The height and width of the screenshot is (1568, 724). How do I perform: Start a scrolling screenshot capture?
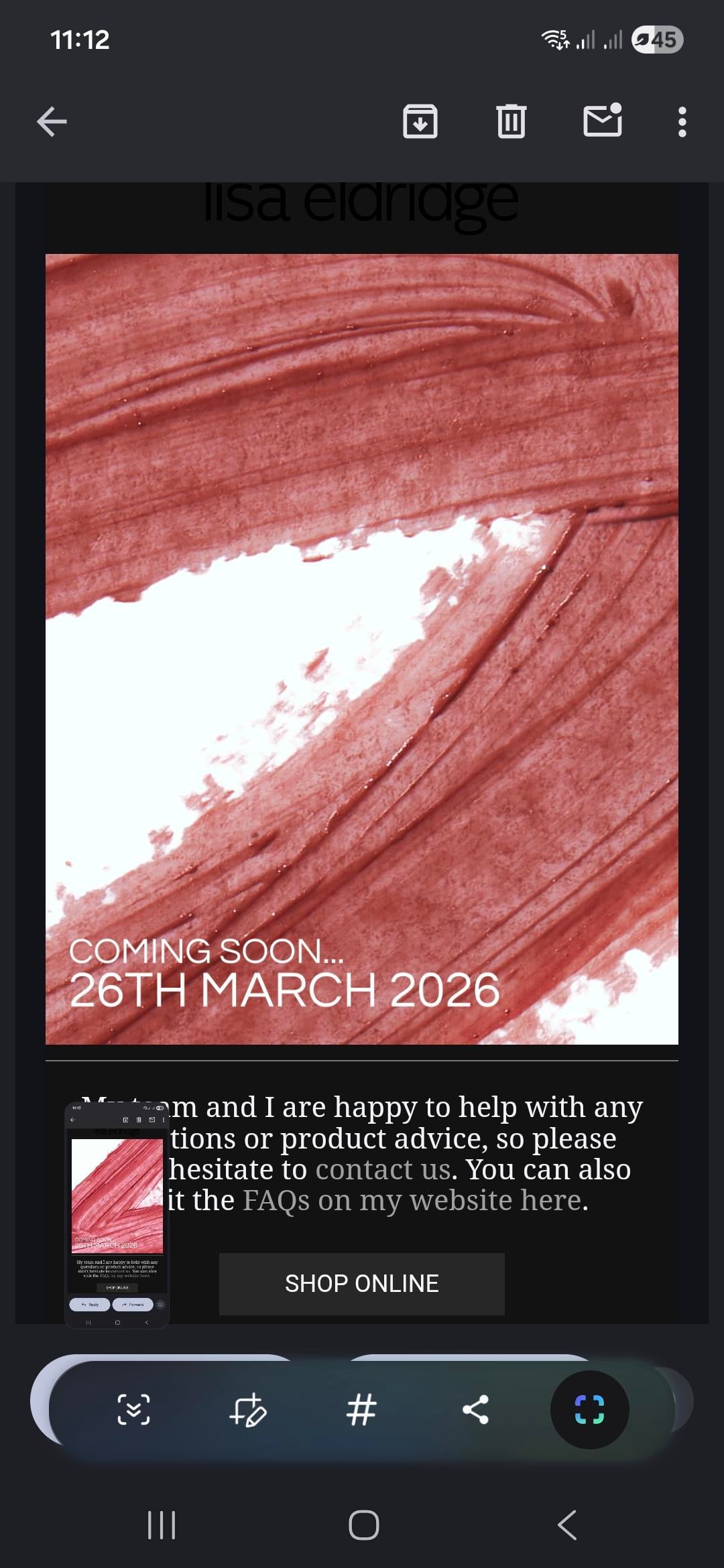tap(134, 1409)
